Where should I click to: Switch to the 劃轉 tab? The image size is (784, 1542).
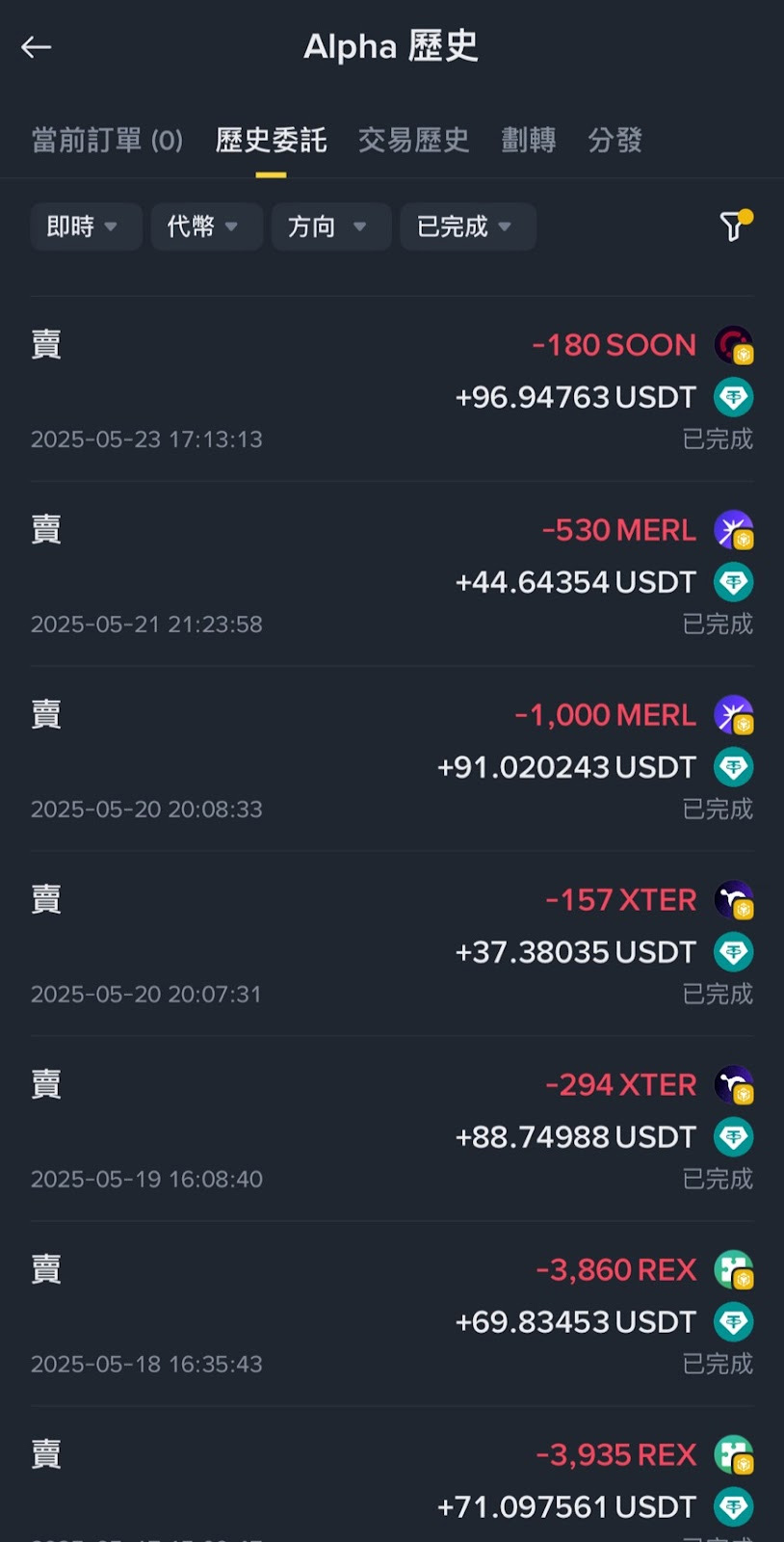pos(528,141)
